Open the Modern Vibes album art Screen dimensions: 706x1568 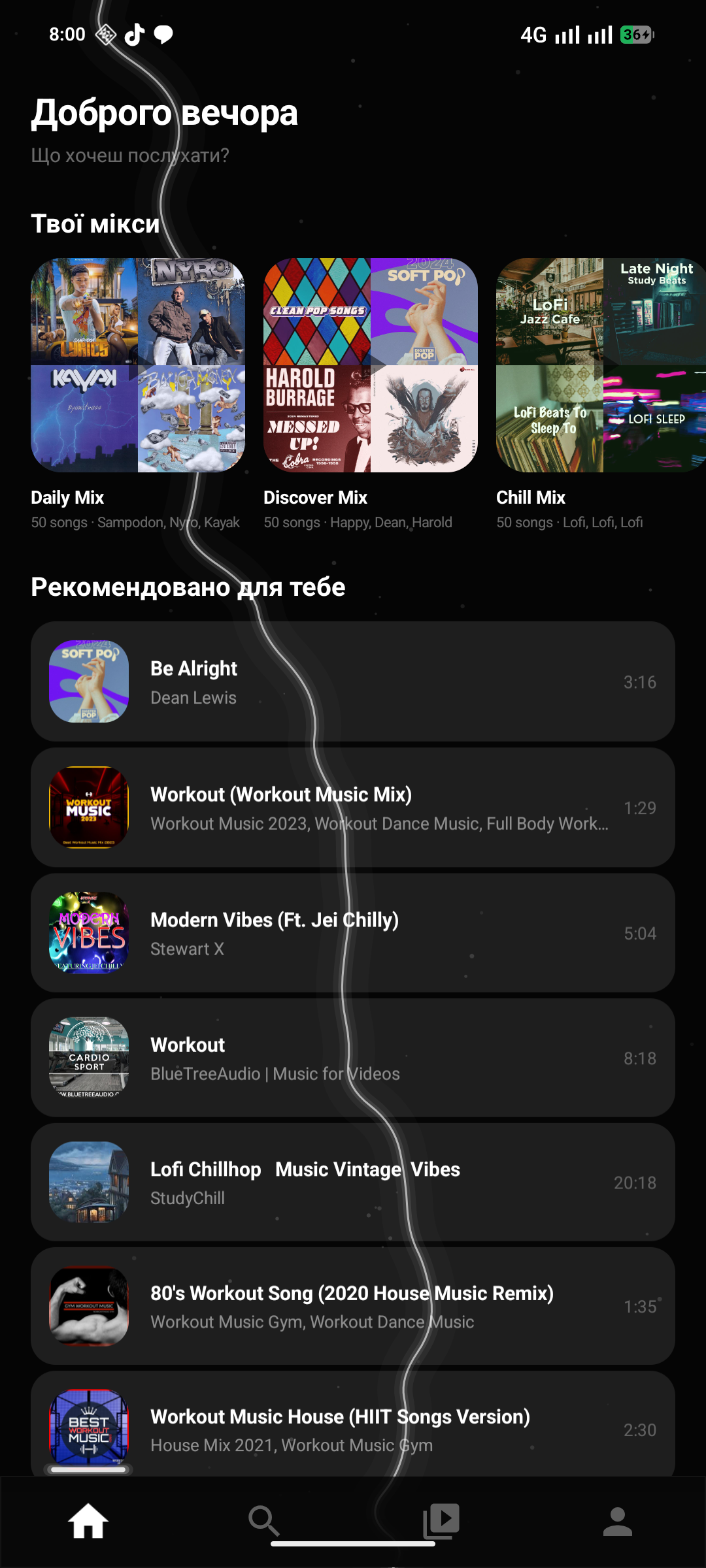(x=88, y=933)
